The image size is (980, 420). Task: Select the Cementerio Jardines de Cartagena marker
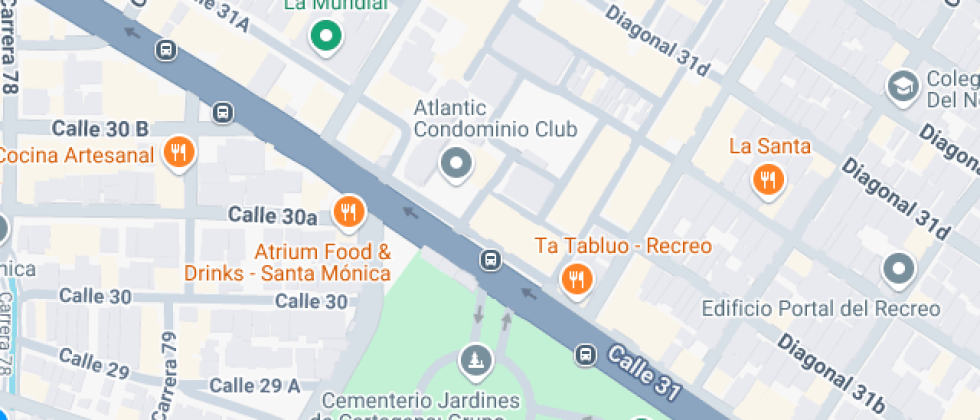[473, 357]
